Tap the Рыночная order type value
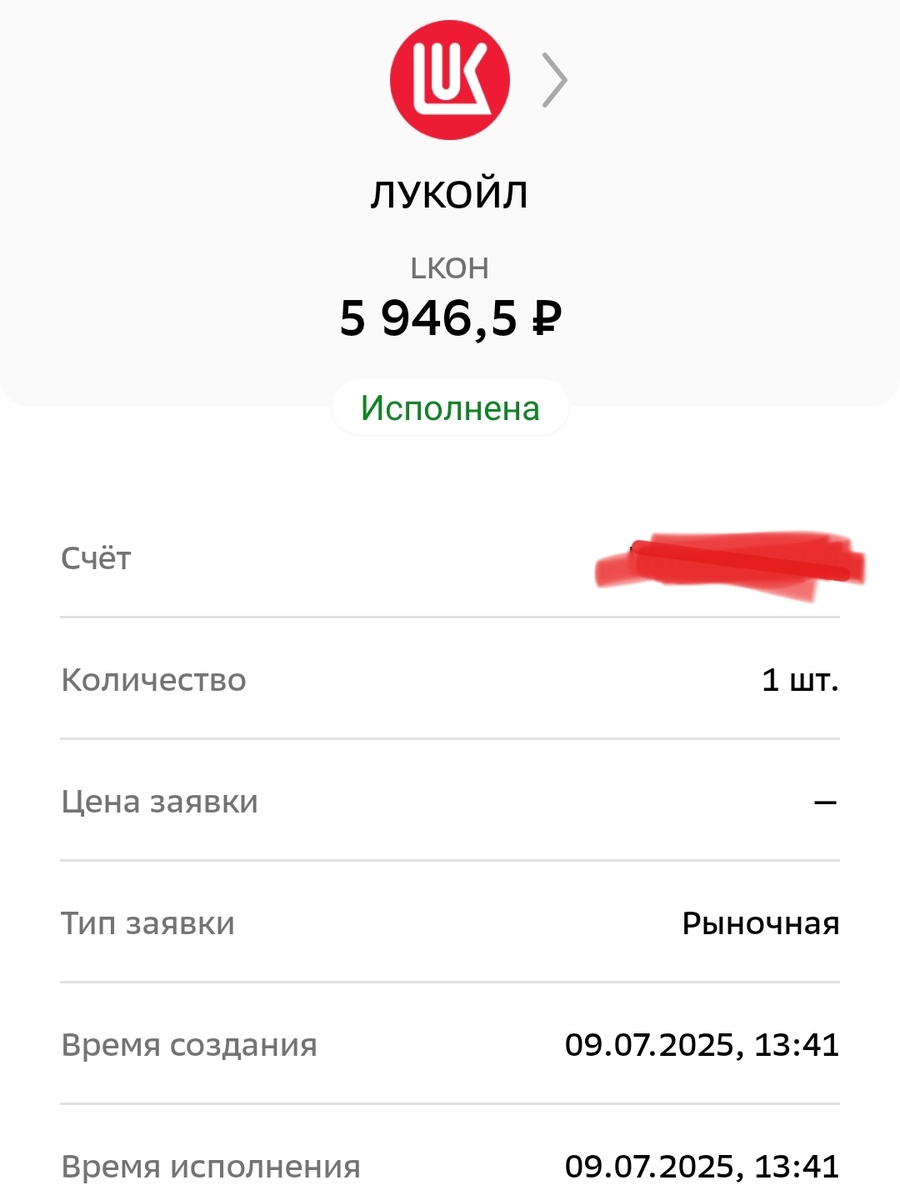Viewport: 900px width, 1200px height. tap(761, 923)
